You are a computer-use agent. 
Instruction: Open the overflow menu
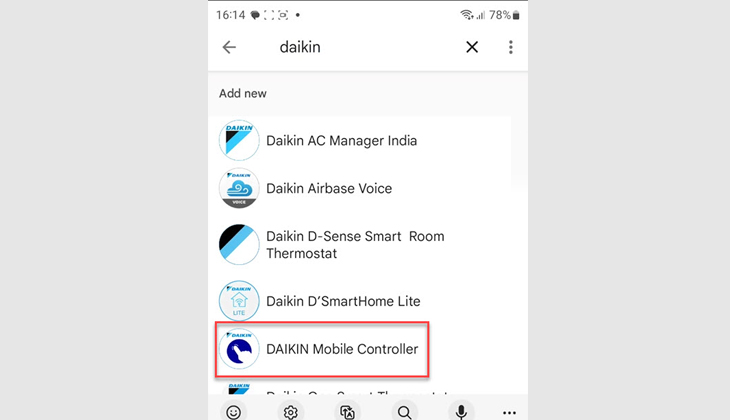(510, 47)
